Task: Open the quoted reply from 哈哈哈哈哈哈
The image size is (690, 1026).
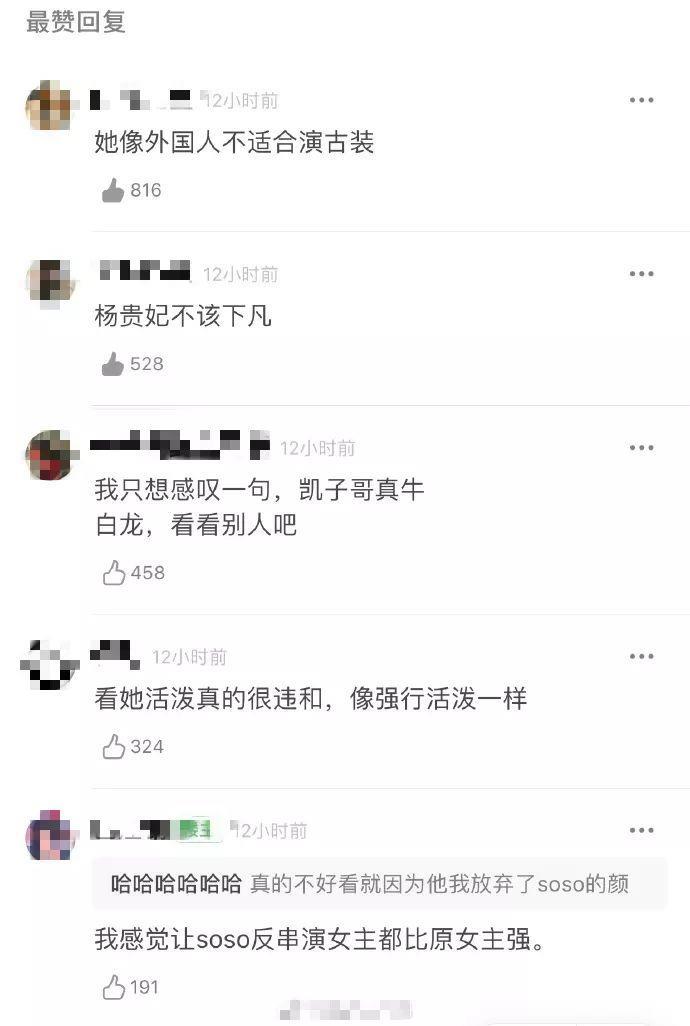Action: coord(378,884)
